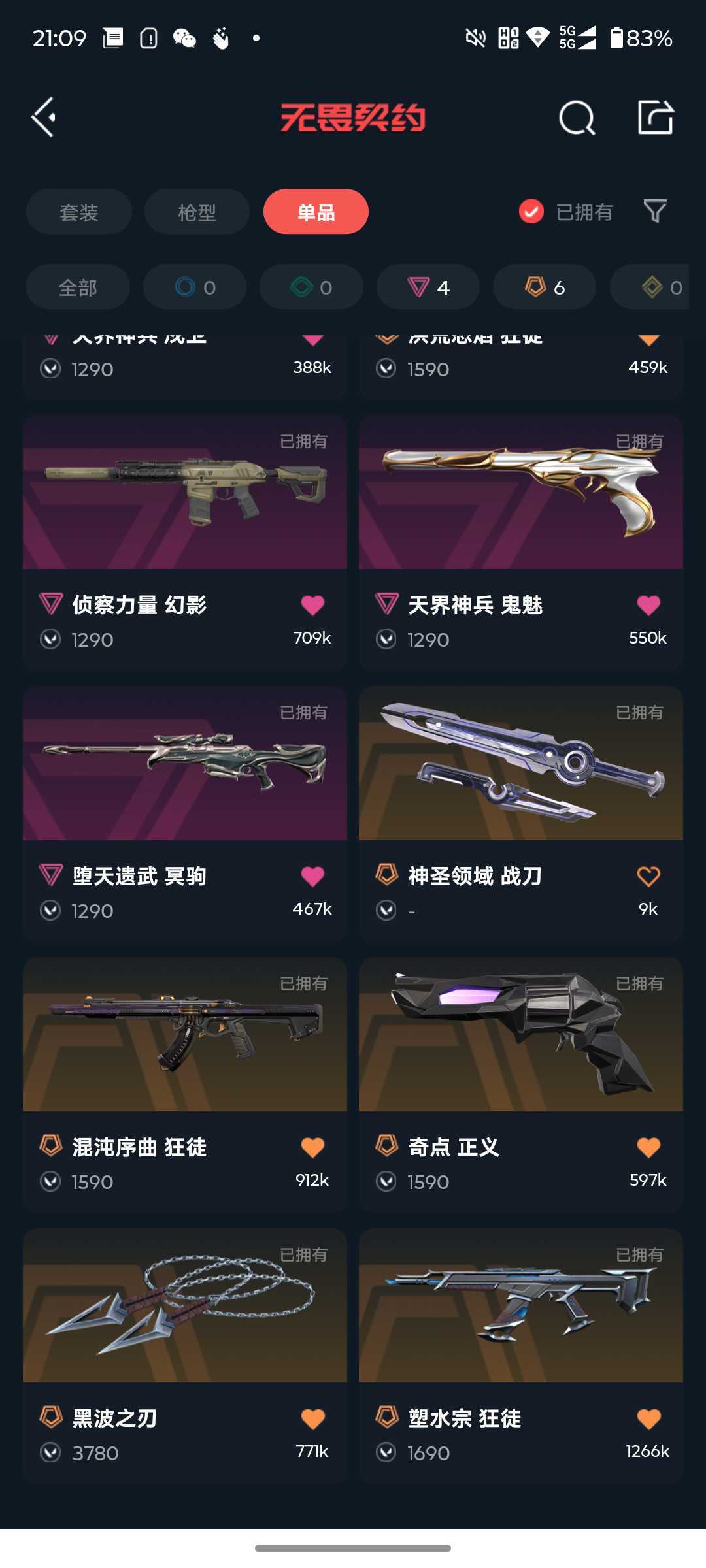The height and width of the screenshot is (1568, 706).
Task: Go back using the top-left arrow
Action: 44,118
